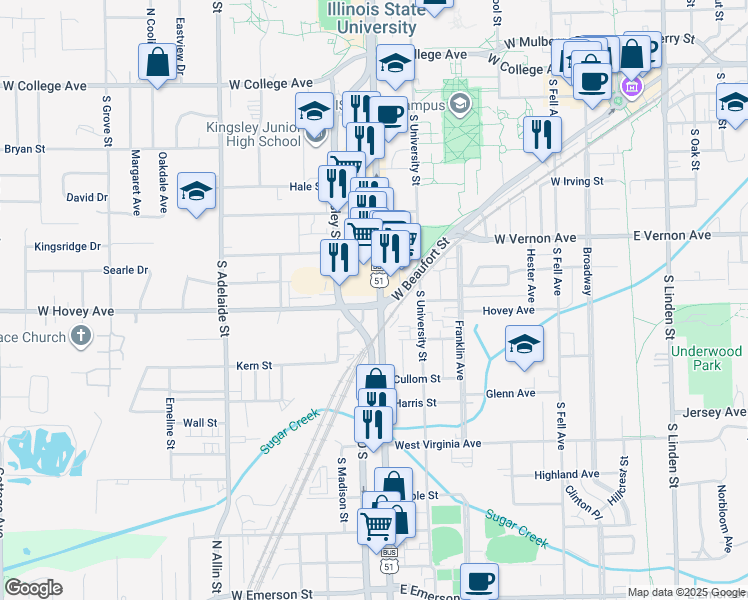Open the shopping cart marker above W Emerson St

(x=377, y=524)
